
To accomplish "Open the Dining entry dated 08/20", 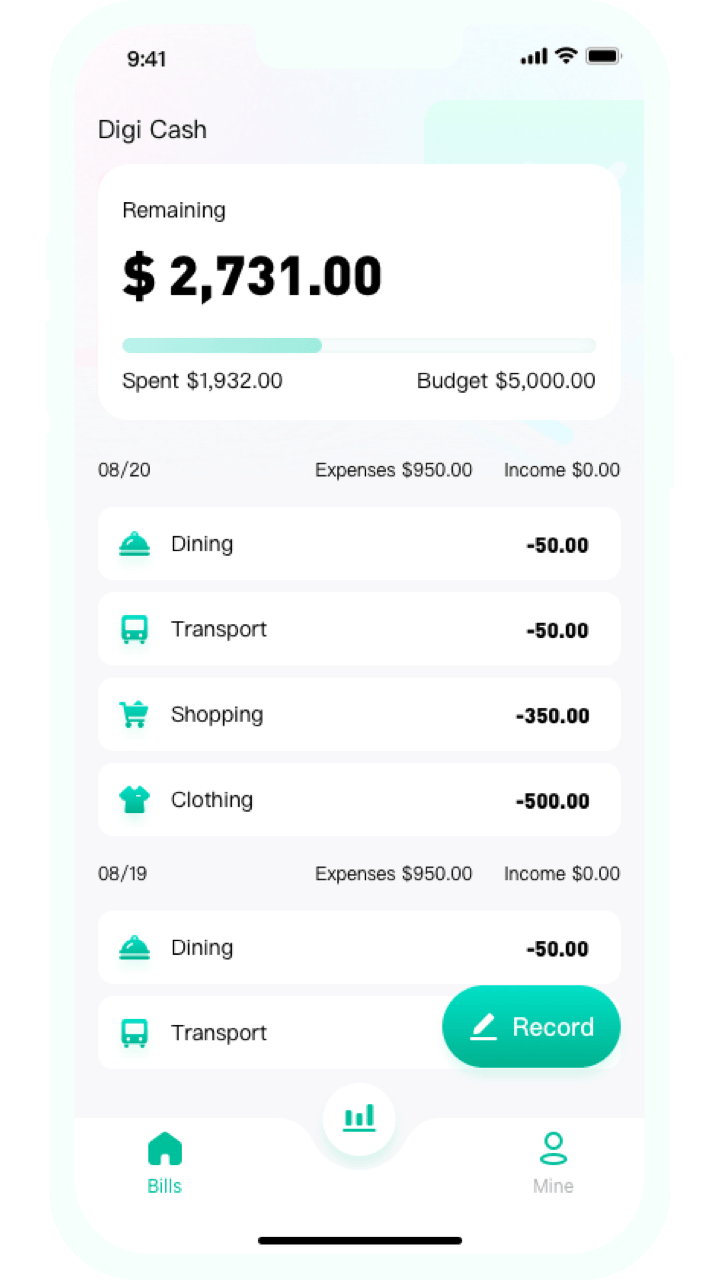I will pyautogui.click(x=359, y=544).
